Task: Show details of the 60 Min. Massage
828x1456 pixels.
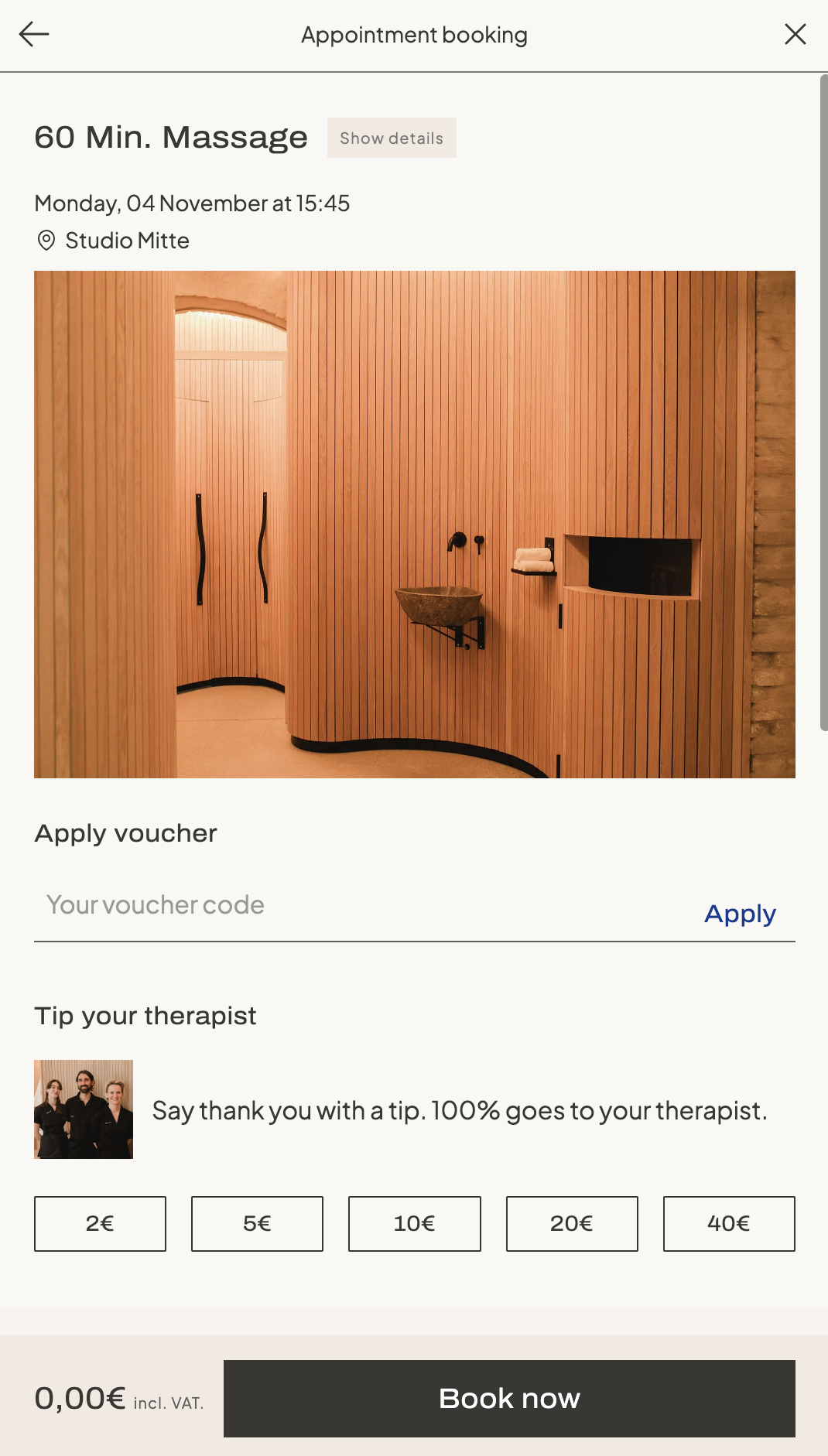Action: click(x=392, y=138)
